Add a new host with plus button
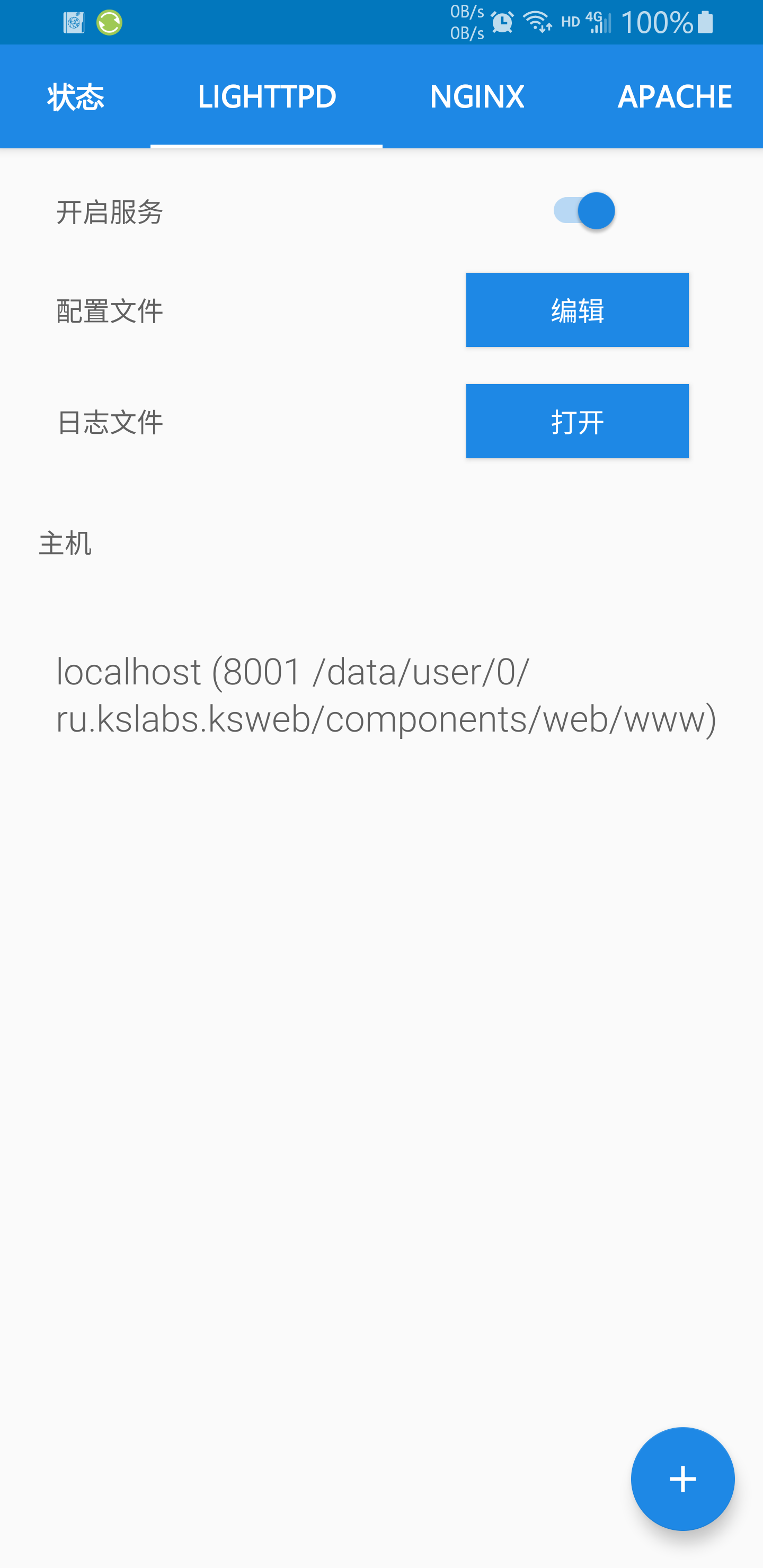763x1568 pixels. [x=682, y=1478]
